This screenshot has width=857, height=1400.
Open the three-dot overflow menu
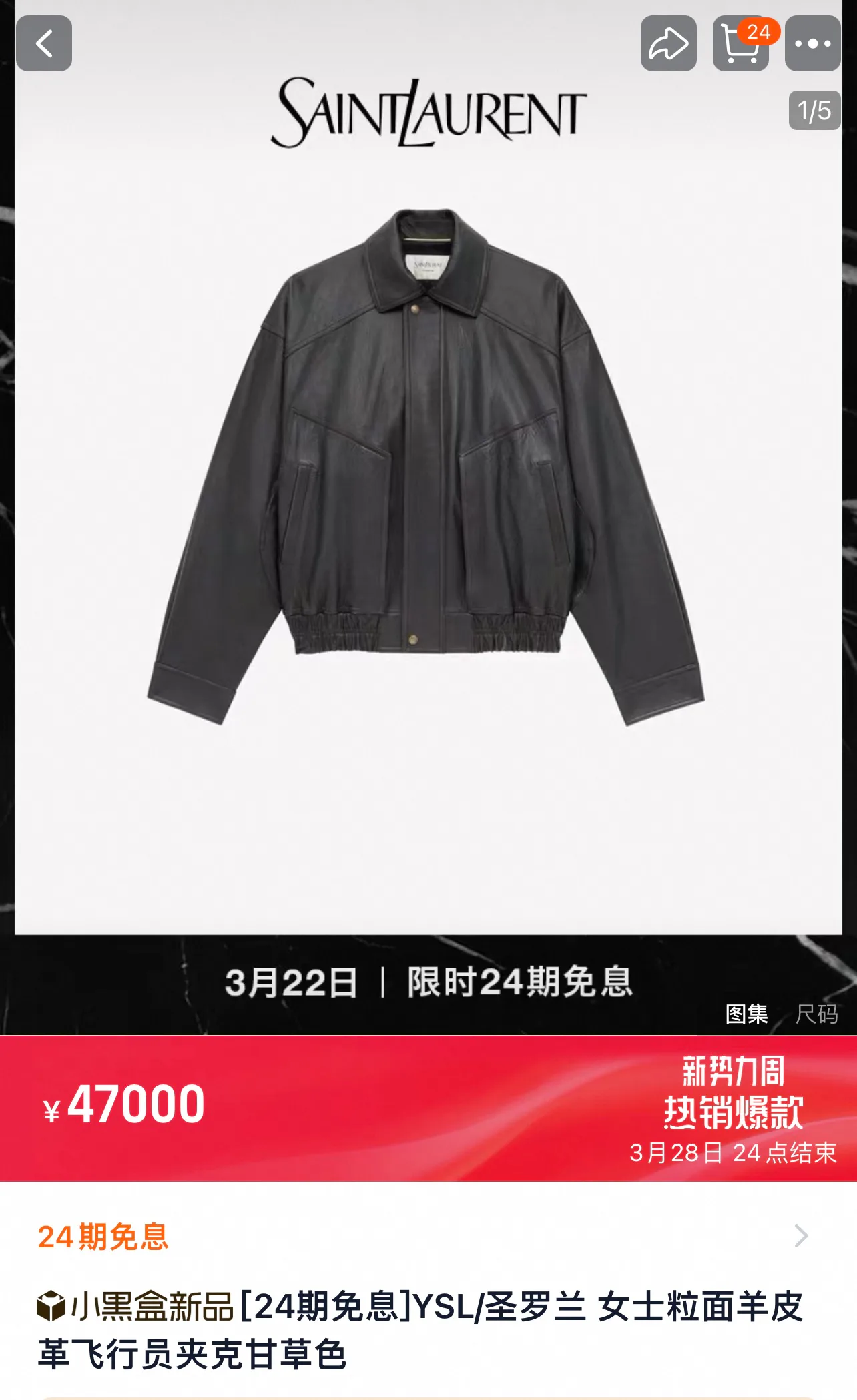pos(812,43)
